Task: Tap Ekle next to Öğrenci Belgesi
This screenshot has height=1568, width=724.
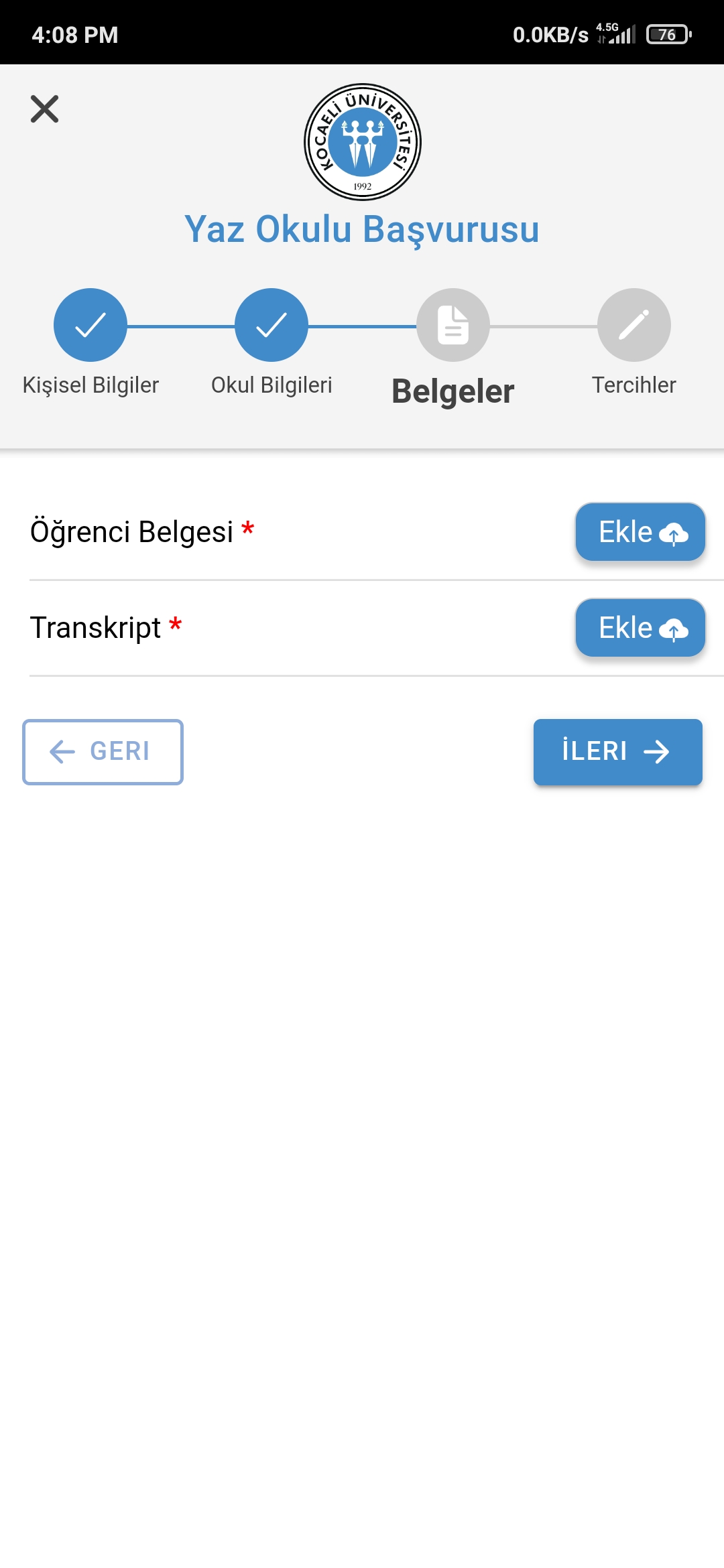Action: click(640, 531)
